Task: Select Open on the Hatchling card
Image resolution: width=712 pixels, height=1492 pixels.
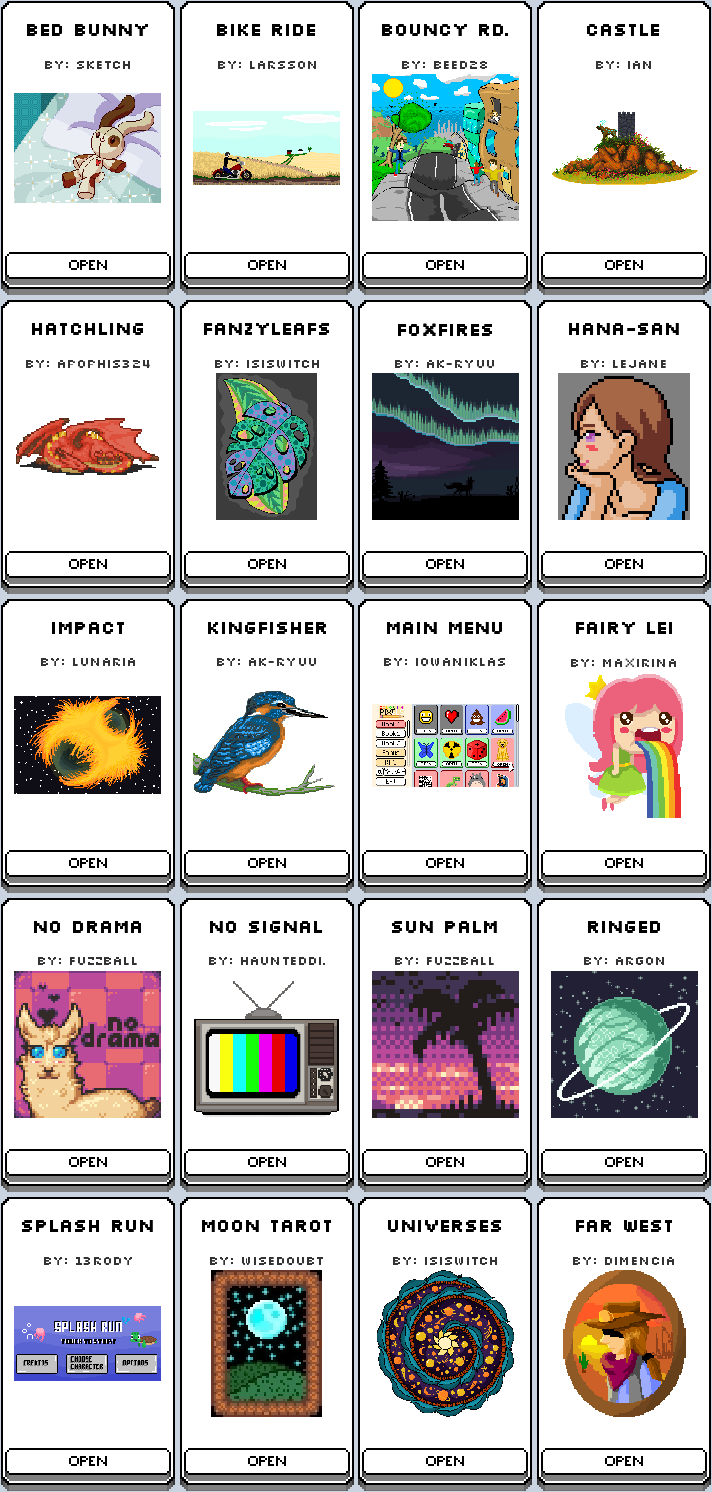Action: click(x=88, y=564)
